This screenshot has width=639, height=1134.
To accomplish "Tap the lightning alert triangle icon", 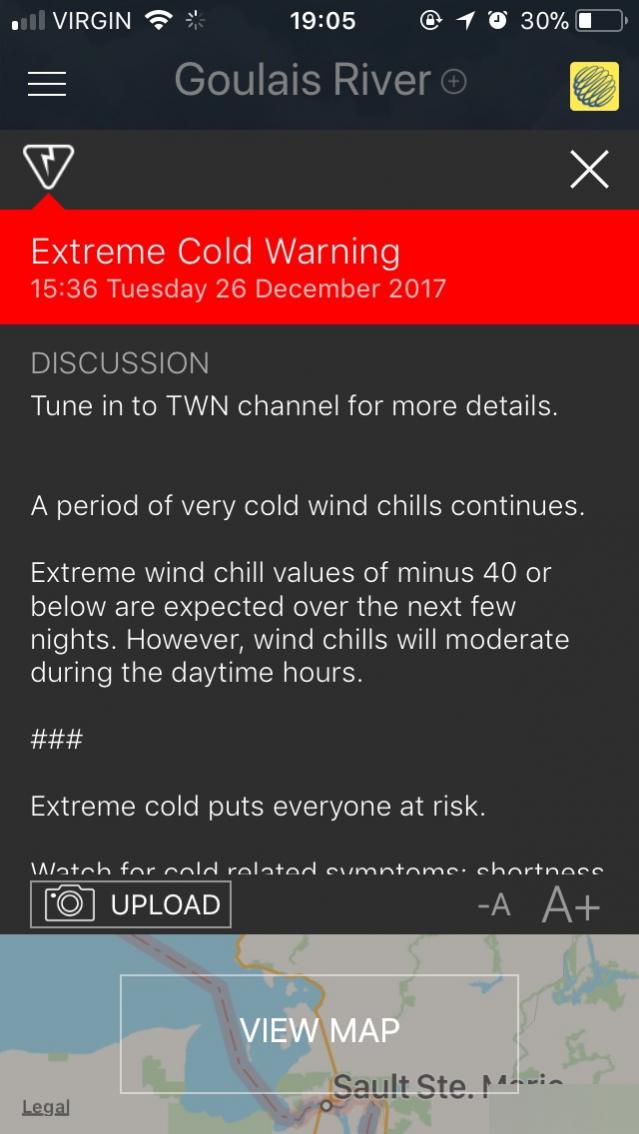I will [x=48, y=166].
